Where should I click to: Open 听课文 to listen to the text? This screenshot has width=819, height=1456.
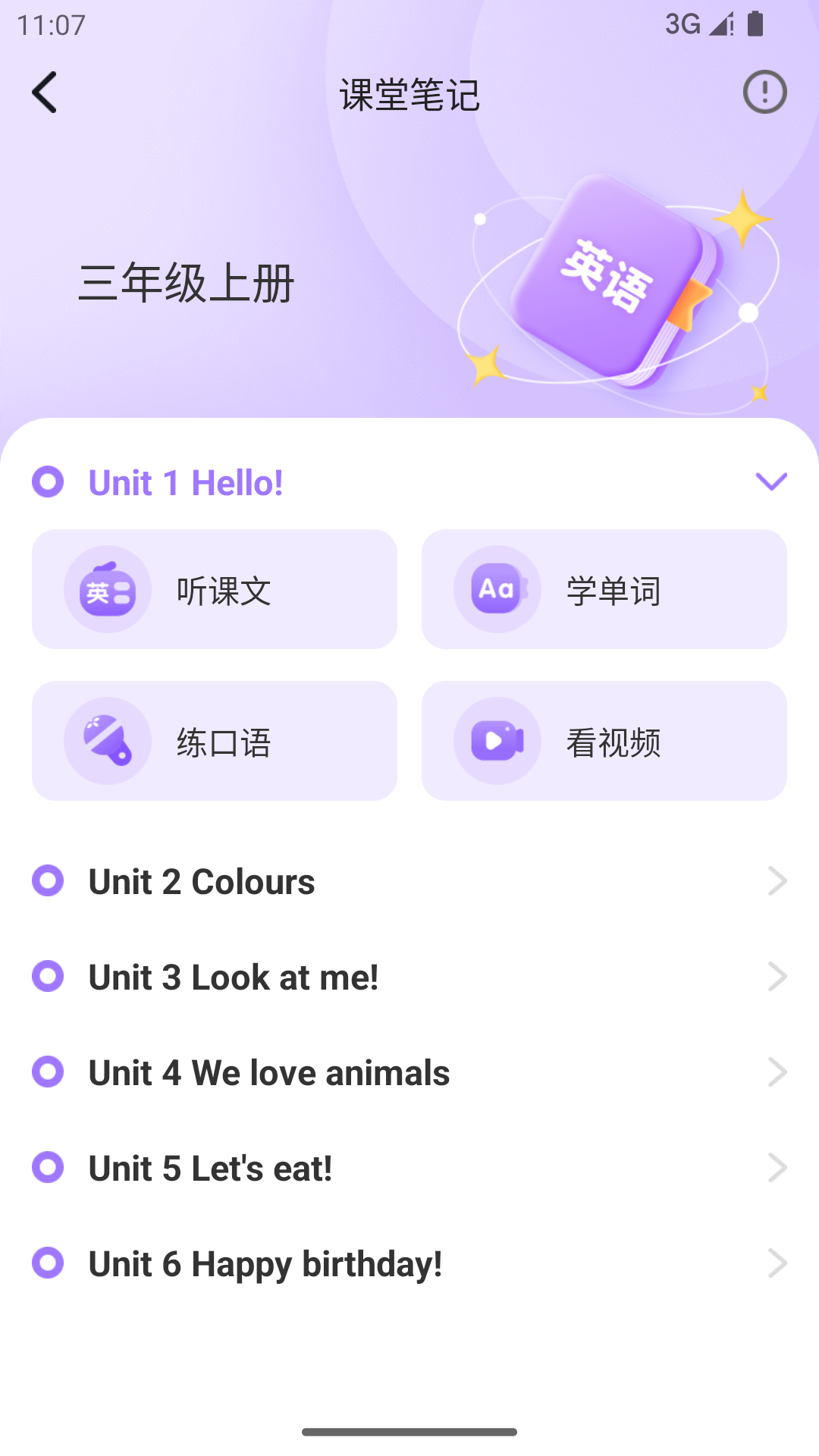215,589
